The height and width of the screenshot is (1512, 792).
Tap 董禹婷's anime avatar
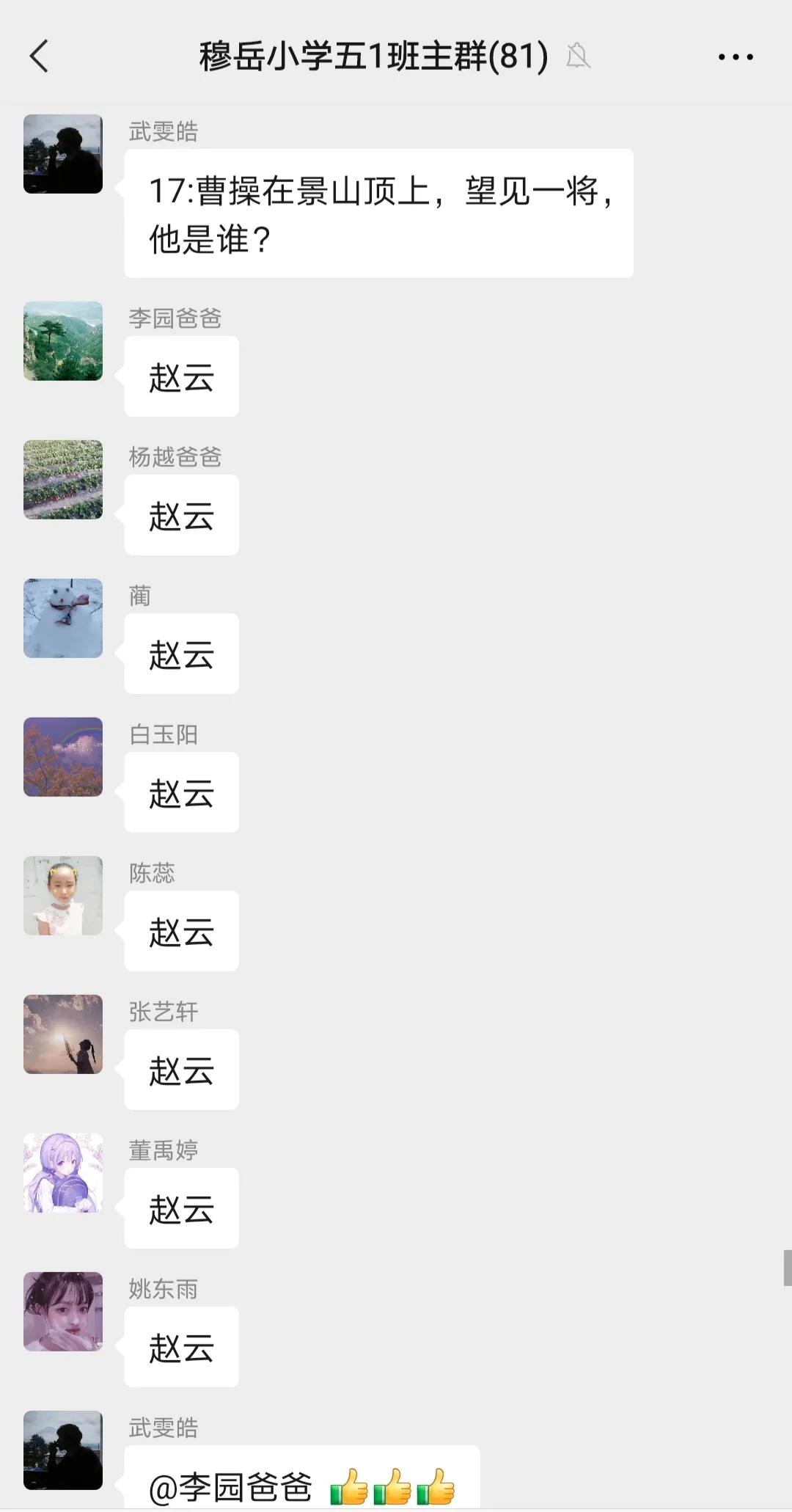pos(63,1173)
